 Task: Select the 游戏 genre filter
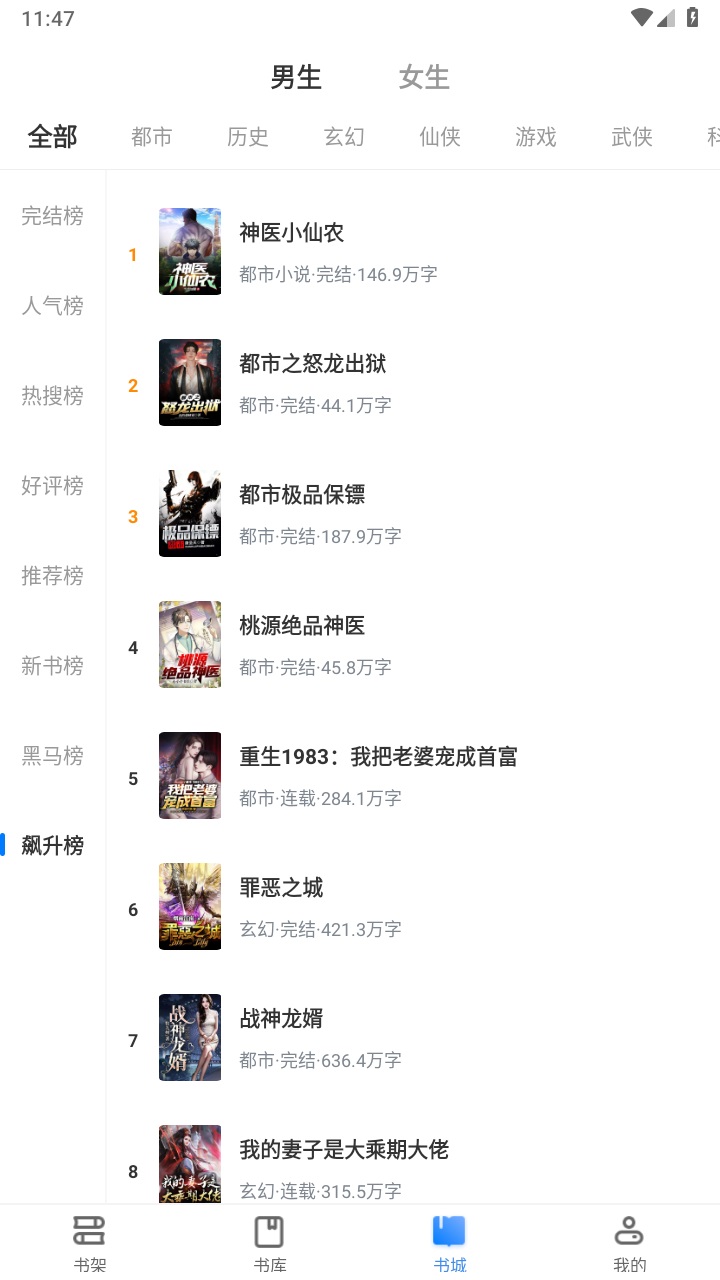pos(536,137)
